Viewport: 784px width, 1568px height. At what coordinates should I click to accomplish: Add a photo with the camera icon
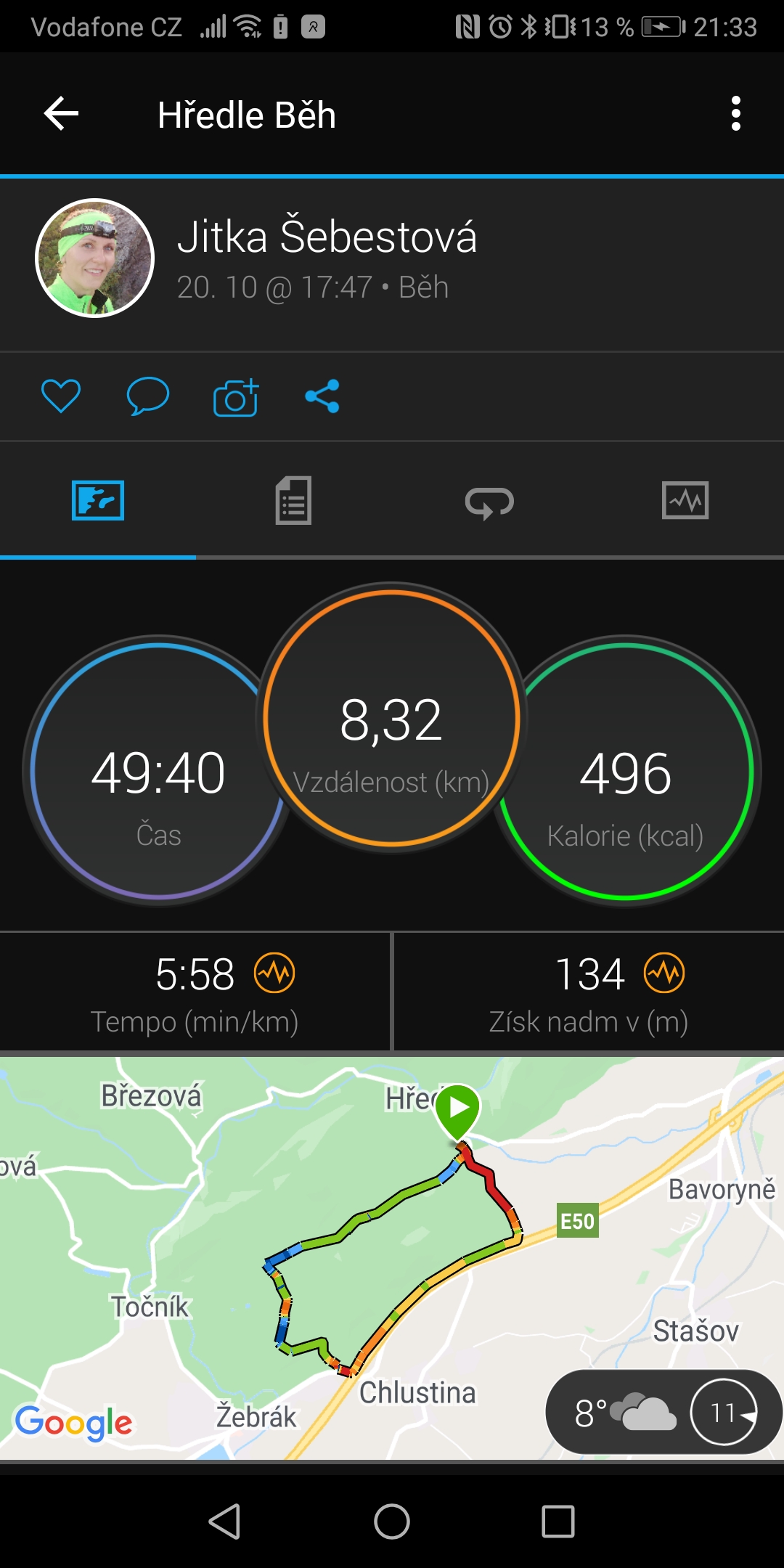pos(236,397)
